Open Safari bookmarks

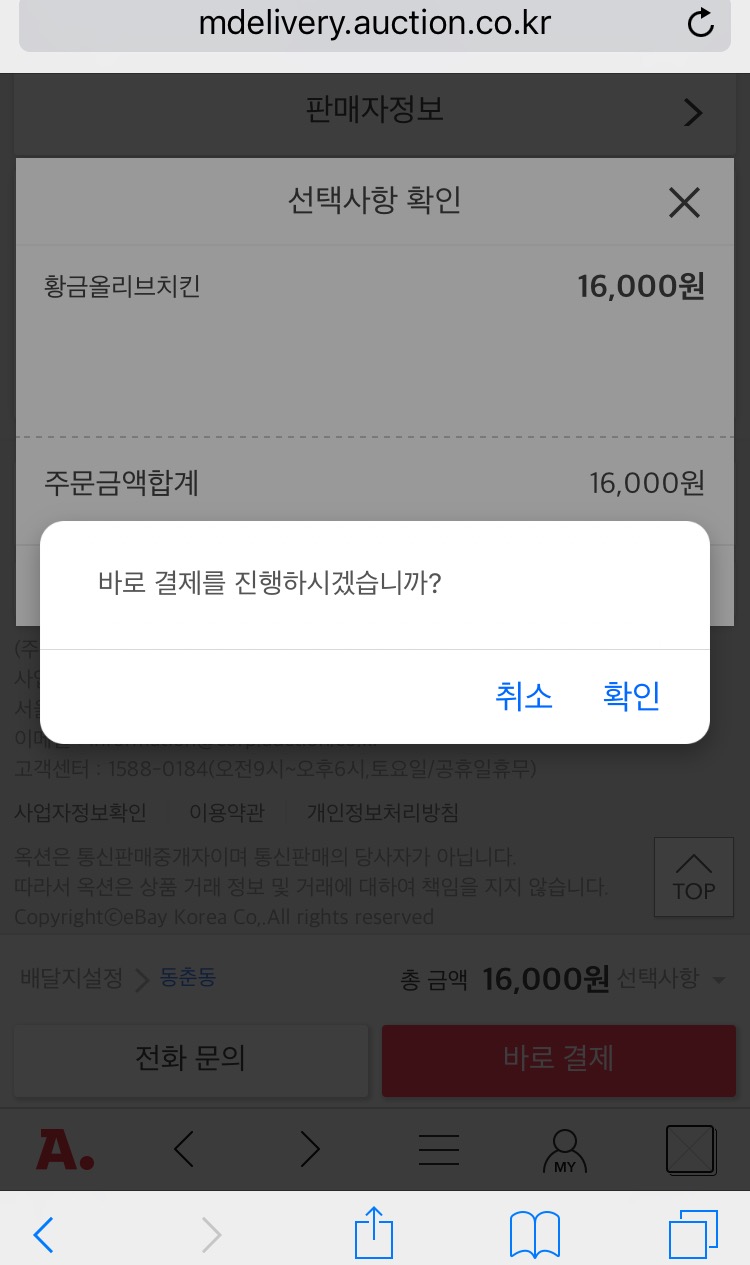(x=534, y=1236)
